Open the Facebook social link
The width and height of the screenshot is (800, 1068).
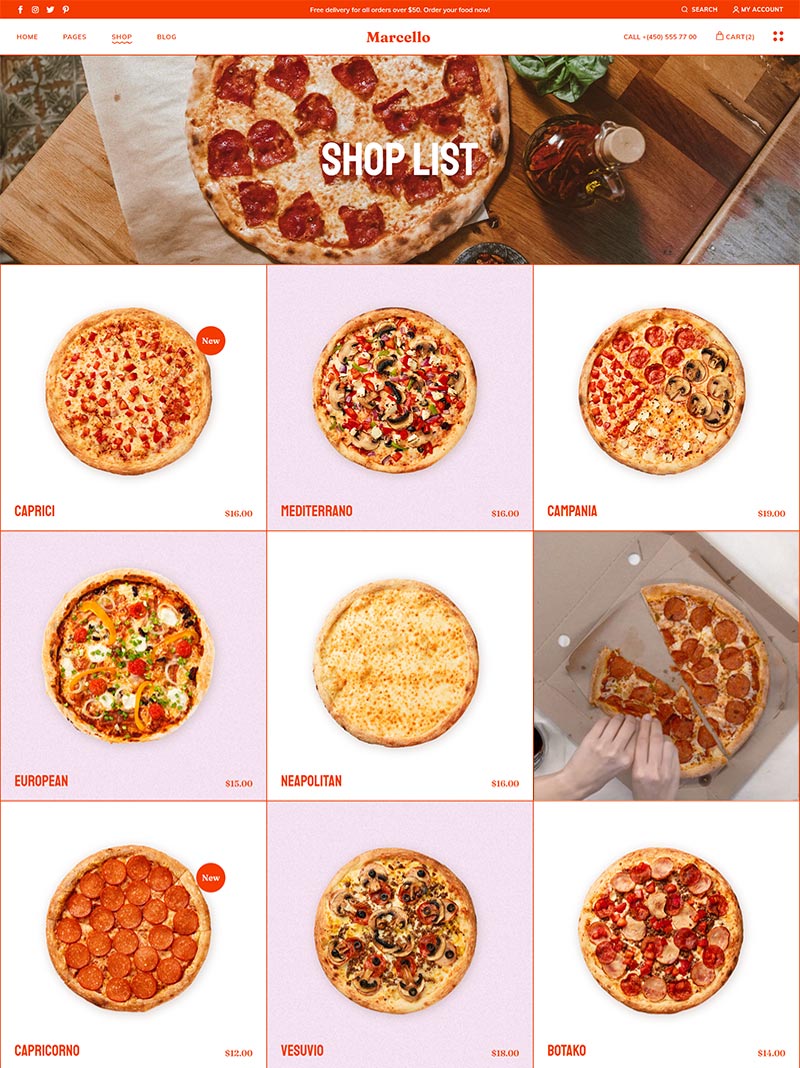point(20,10)
